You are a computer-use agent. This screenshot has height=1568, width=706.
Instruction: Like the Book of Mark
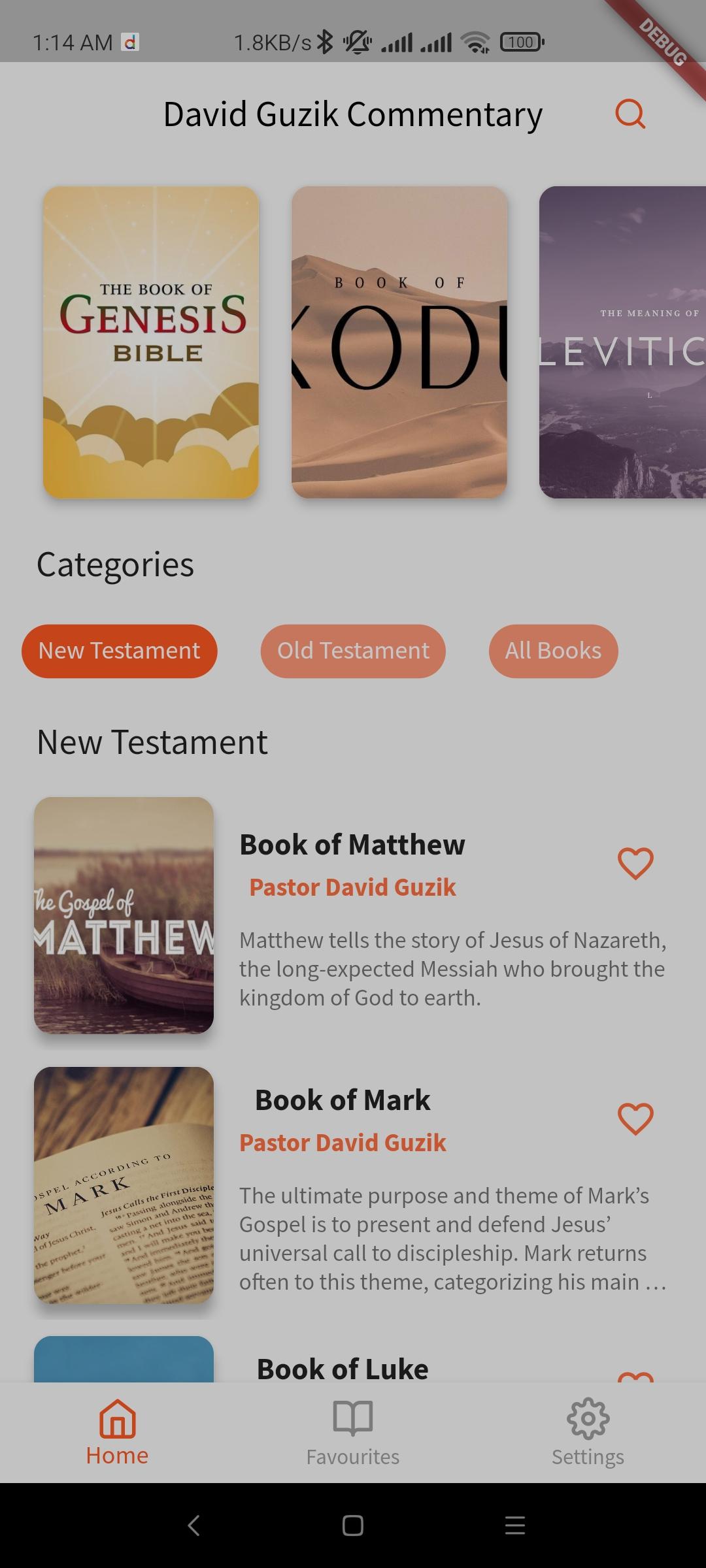click(635, 1119)
